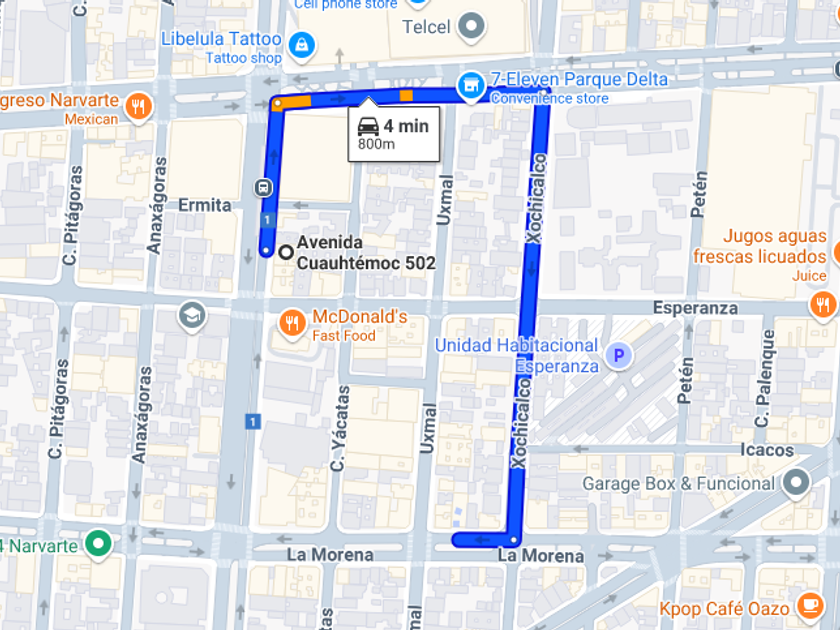Select the Telcel store marker
Viewport: 840px width, 630px height.
[472, 27]
